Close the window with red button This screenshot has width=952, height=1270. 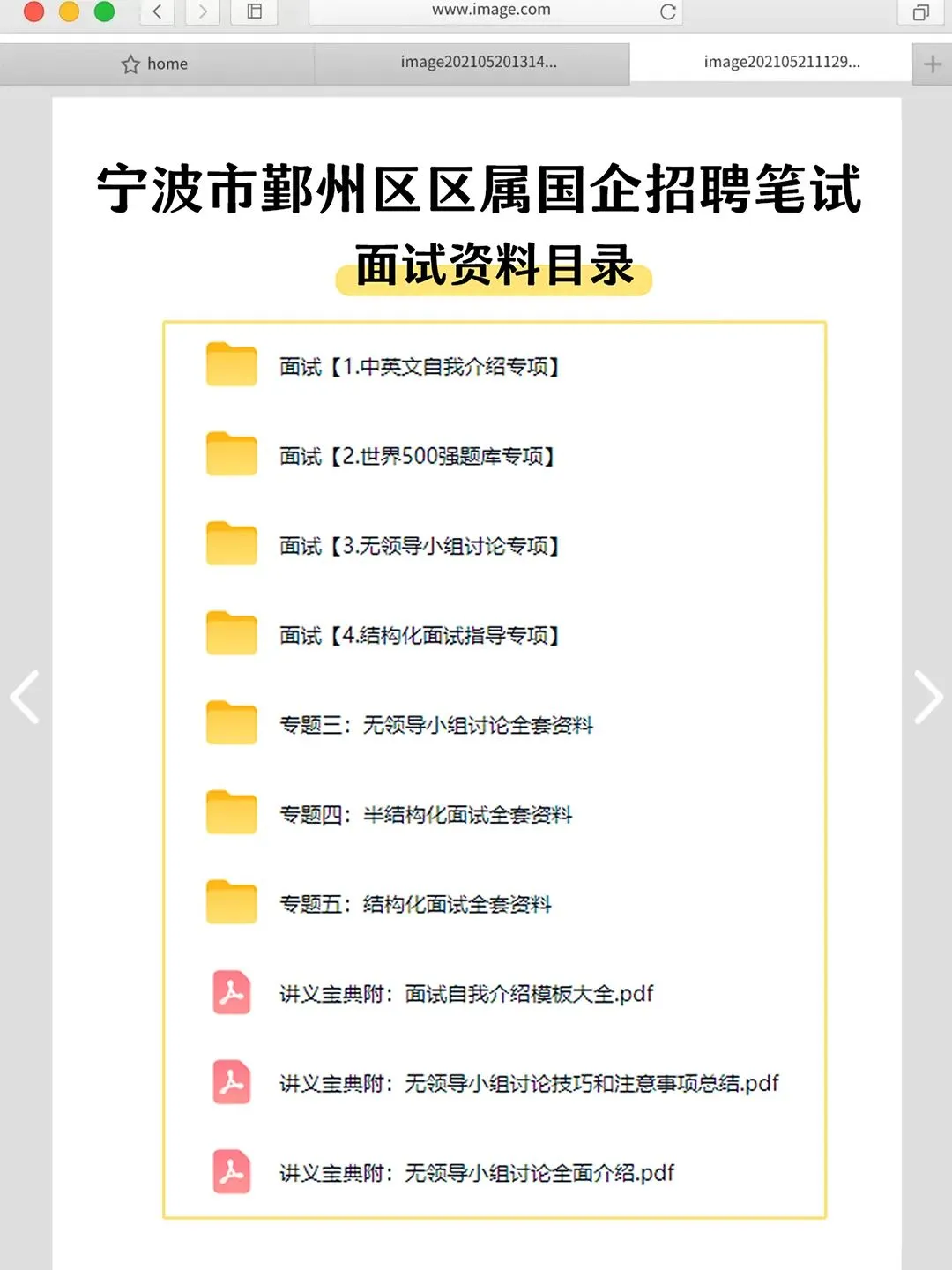coord(33,11)
